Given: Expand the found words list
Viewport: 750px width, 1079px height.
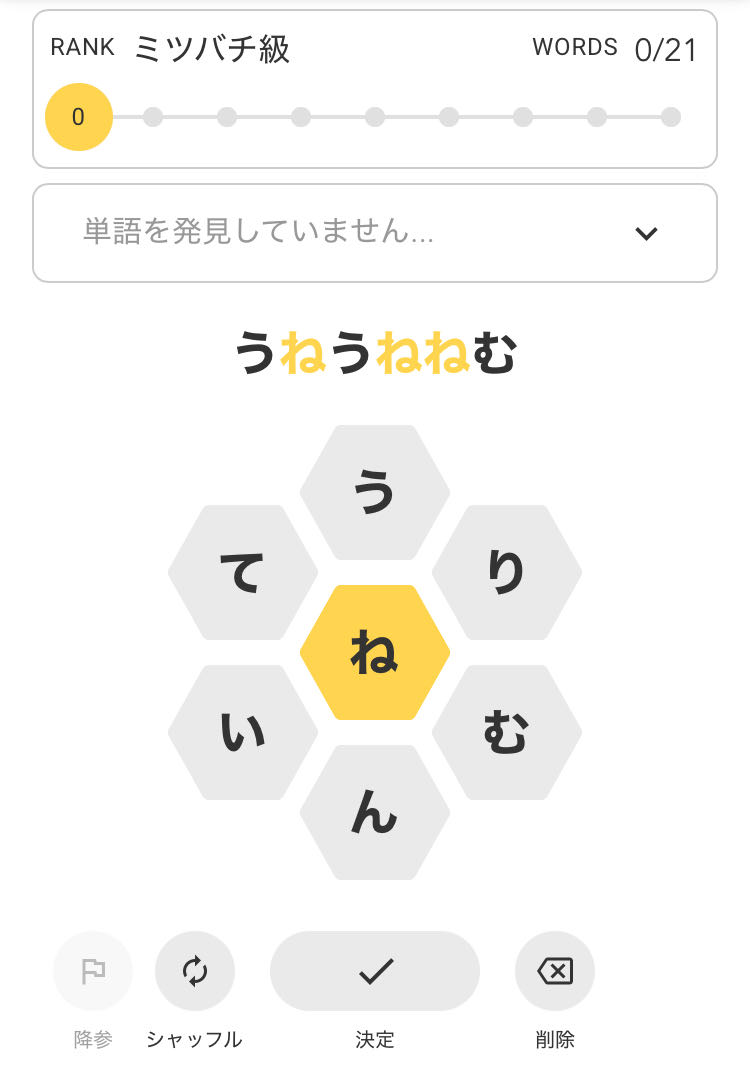Looking at the screenshot, I should tap(646, 233).
